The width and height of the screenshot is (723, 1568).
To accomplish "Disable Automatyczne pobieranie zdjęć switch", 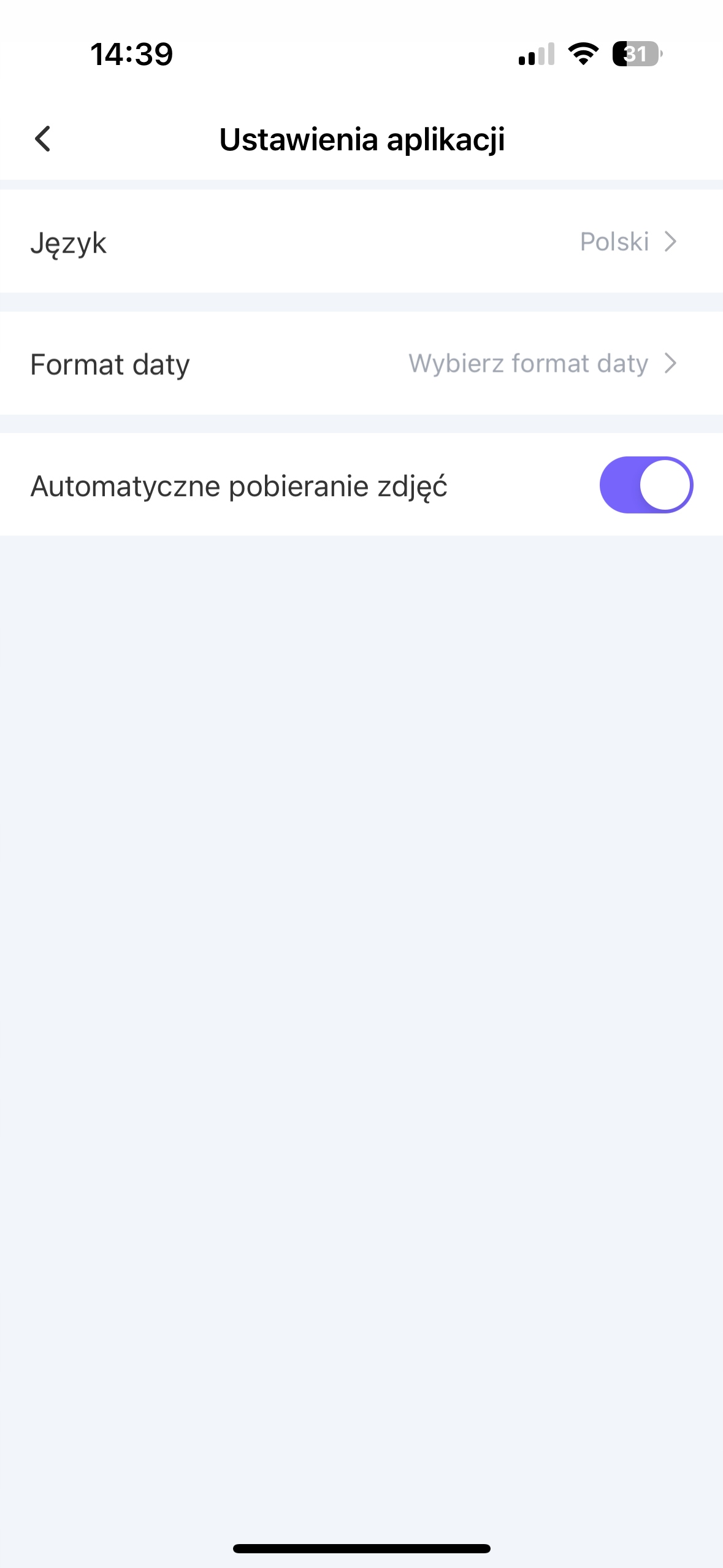I will click(646, 485).
